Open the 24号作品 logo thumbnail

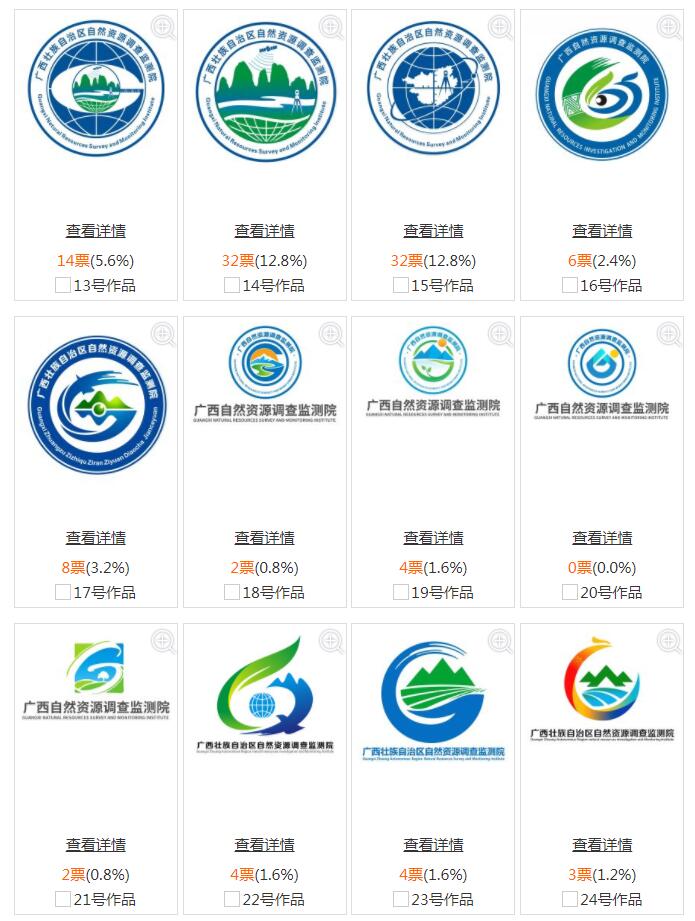[602, 692]
